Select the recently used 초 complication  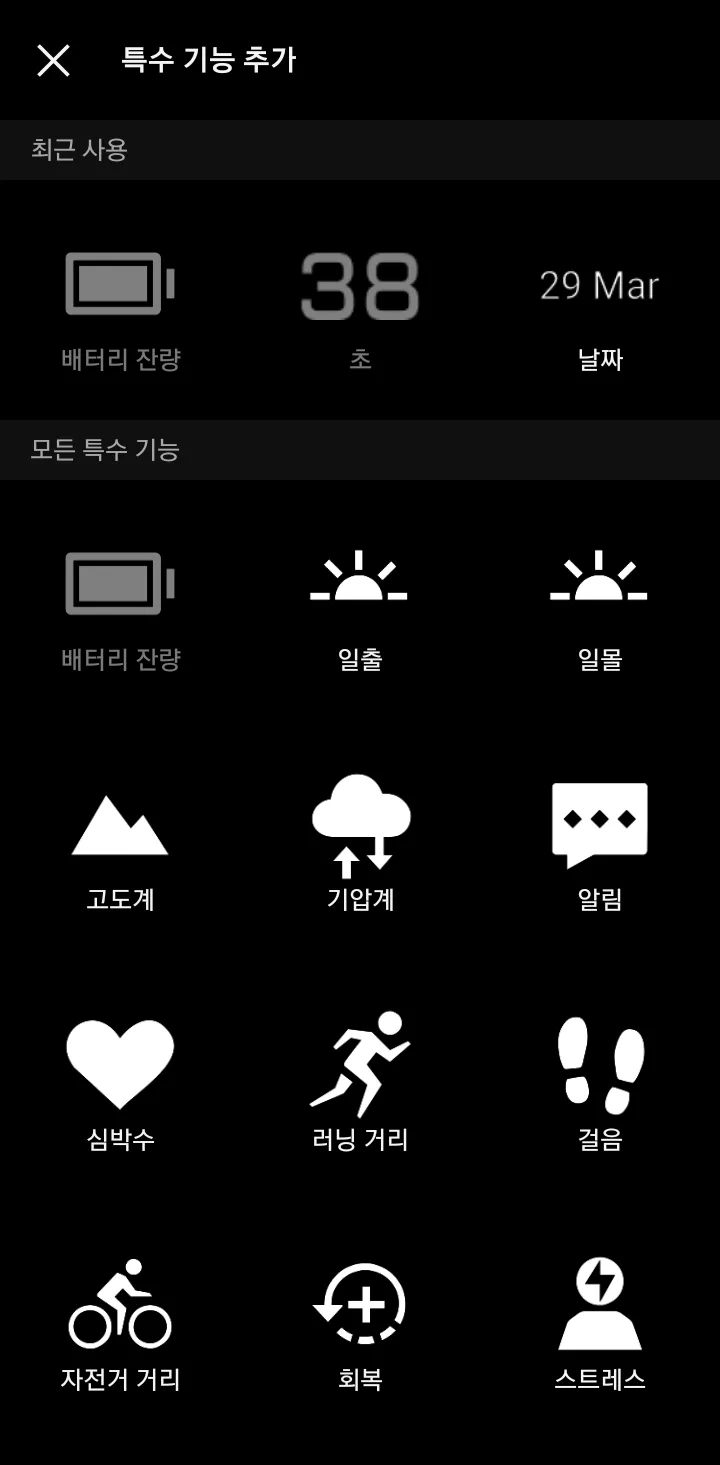(360, 305)
